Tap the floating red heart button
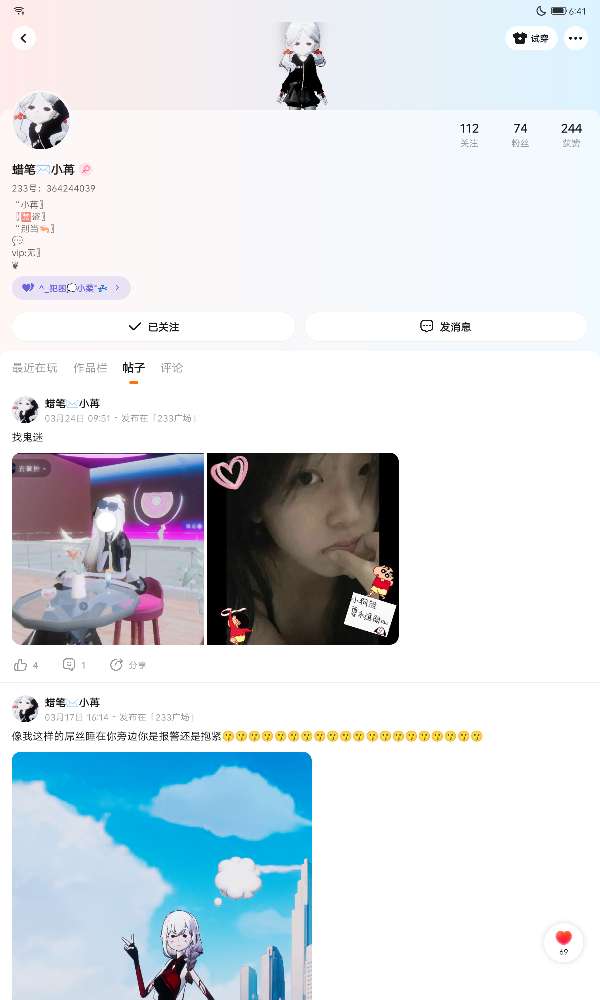Viewport: 600px width, 1000px height. click(x=564, y=942)
